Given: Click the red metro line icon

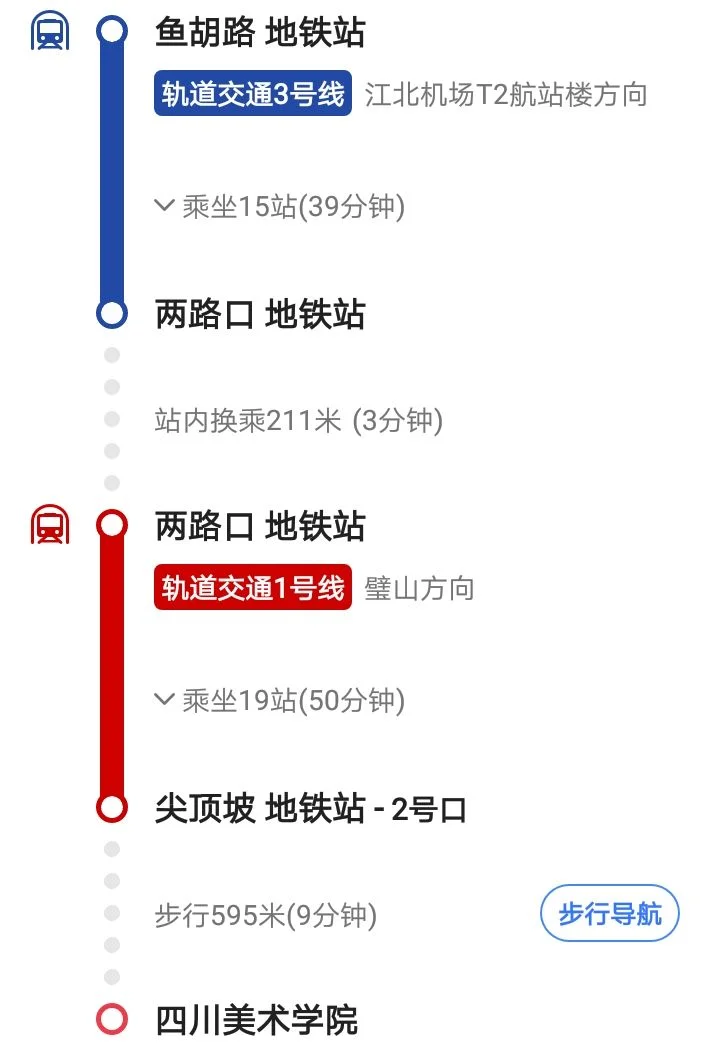Looking at the screenshot, I should click(x=49, y=527).
